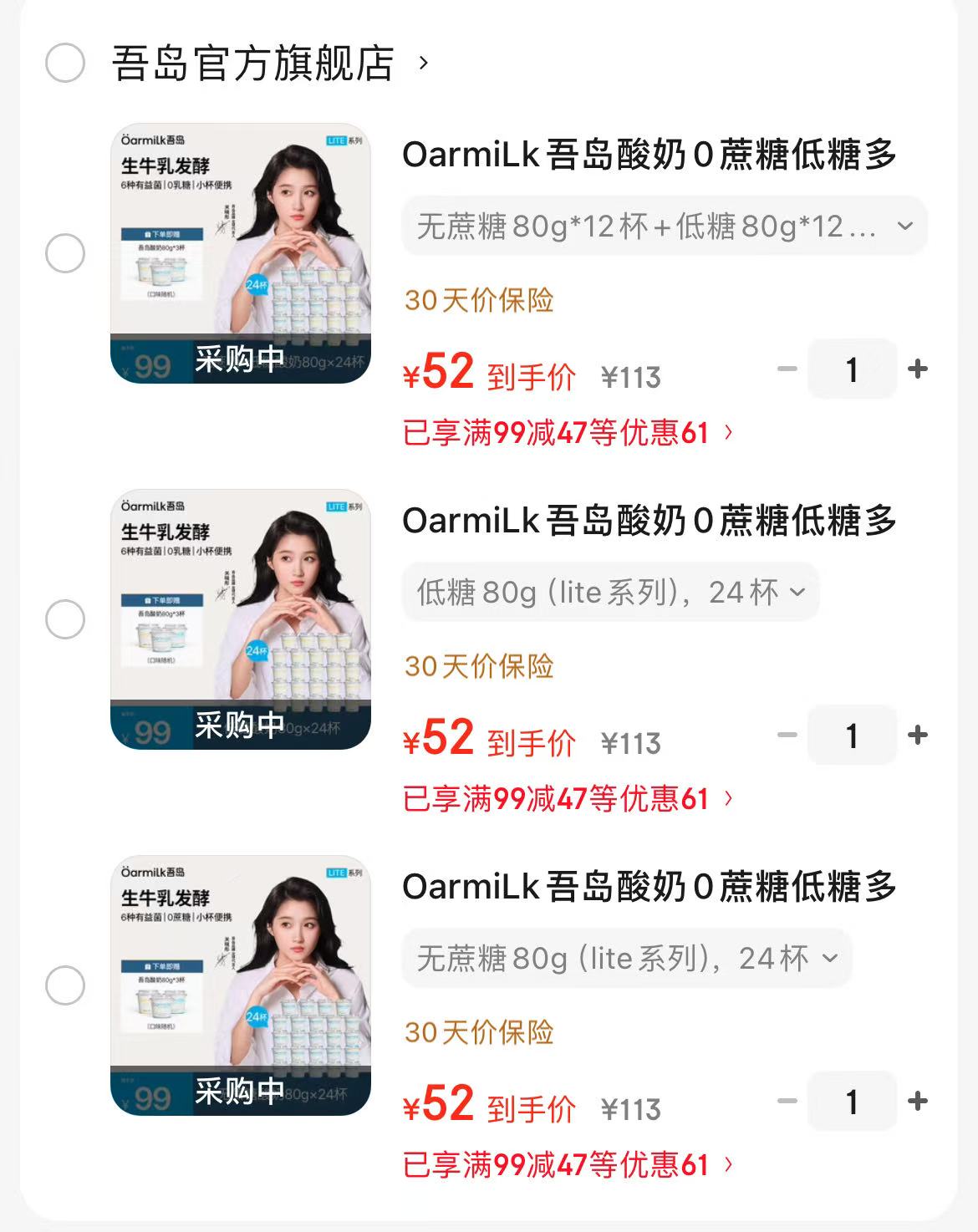Edit quantity field of 无蔗糖80g (lite系列) item
The image size is (978, 1232).
852,1101
